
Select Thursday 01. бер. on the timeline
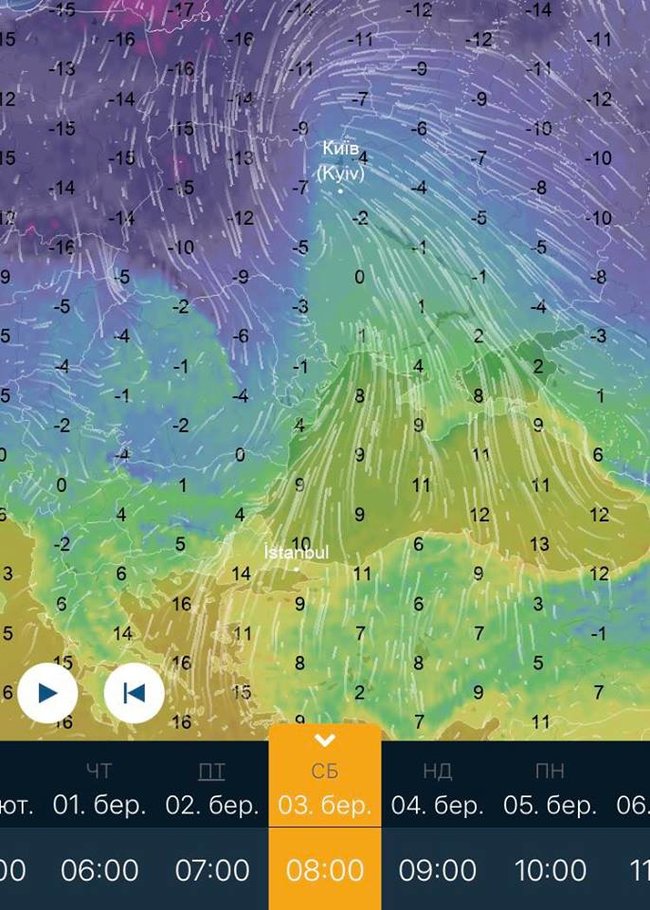(x=99, y=789)
